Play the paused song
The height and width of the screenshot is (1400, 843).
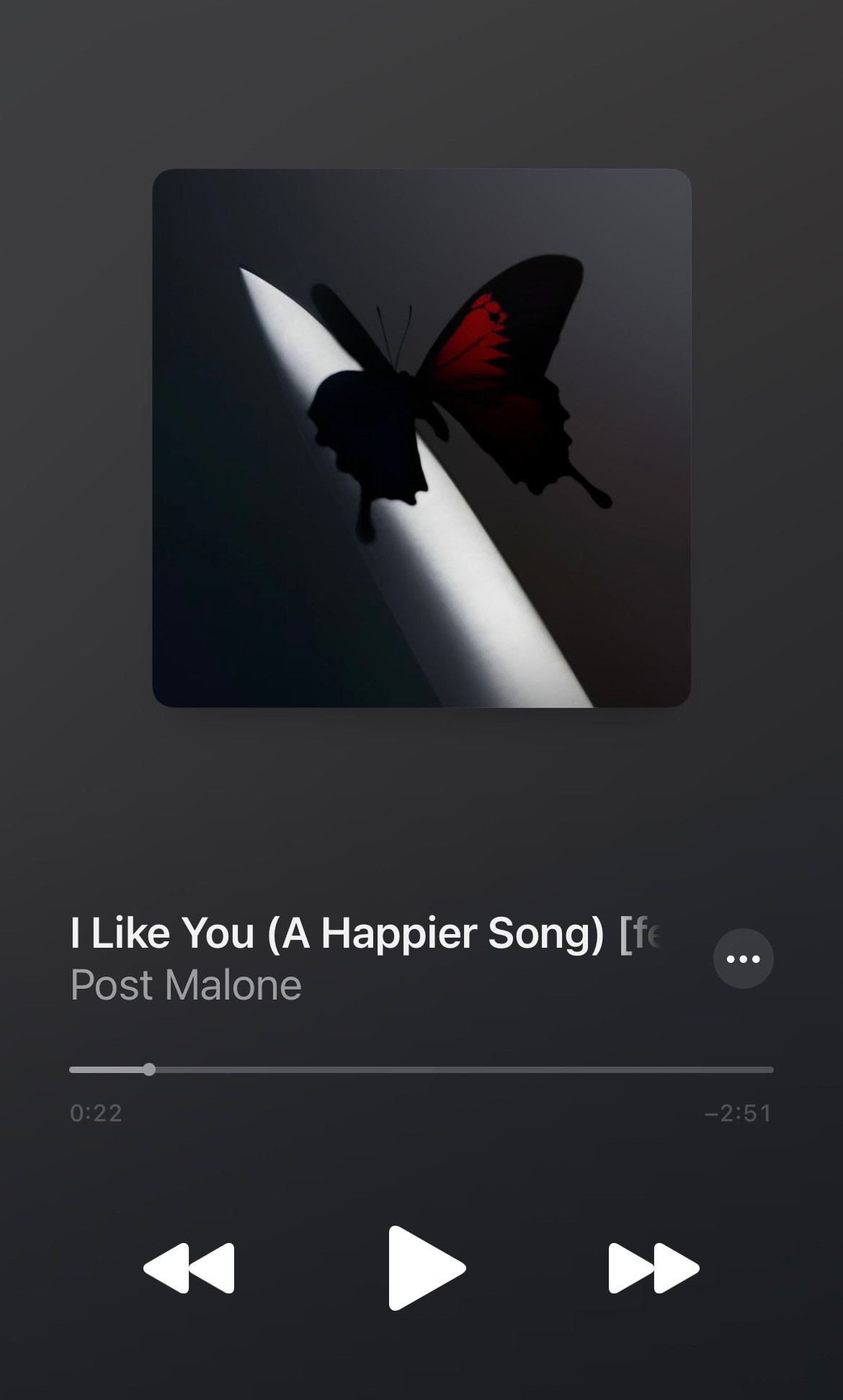pos(425,1267)
